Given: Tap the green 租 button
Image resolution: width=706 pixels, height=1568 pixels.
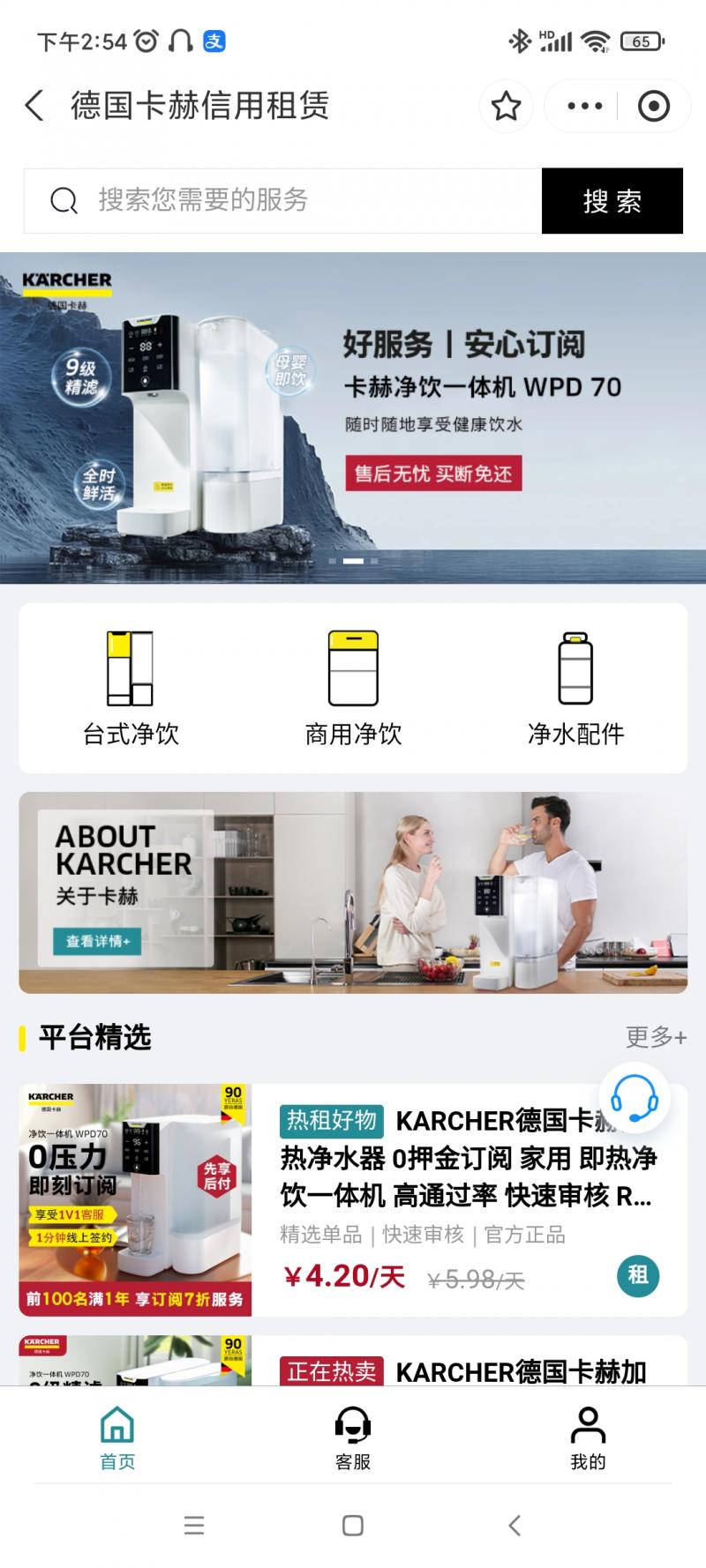Looking at the screenshot, I should (x=637, y=1275).
